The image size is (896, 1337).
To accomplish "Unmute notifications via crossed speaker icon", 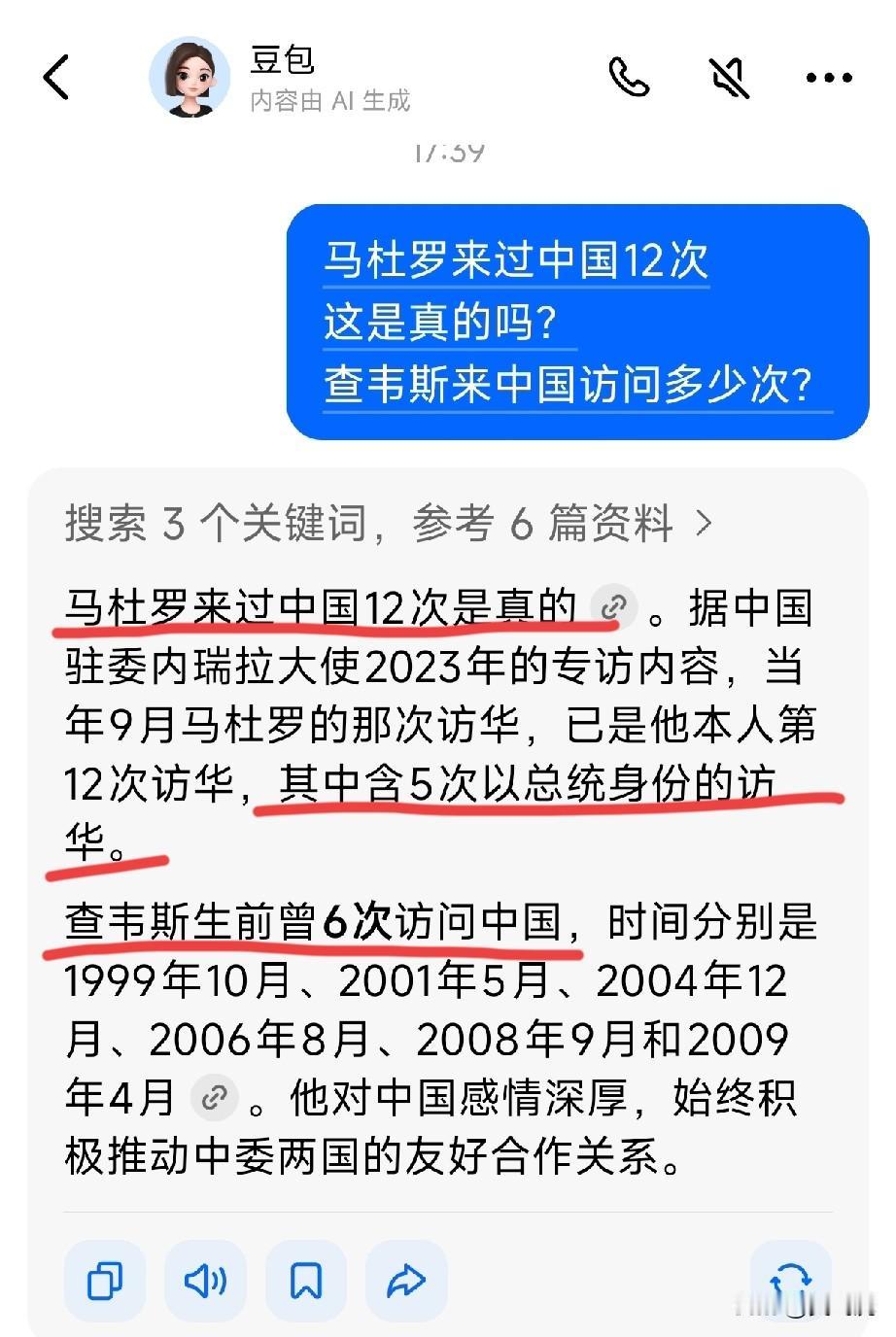I will pyautogui.click(x=729, y=80).
